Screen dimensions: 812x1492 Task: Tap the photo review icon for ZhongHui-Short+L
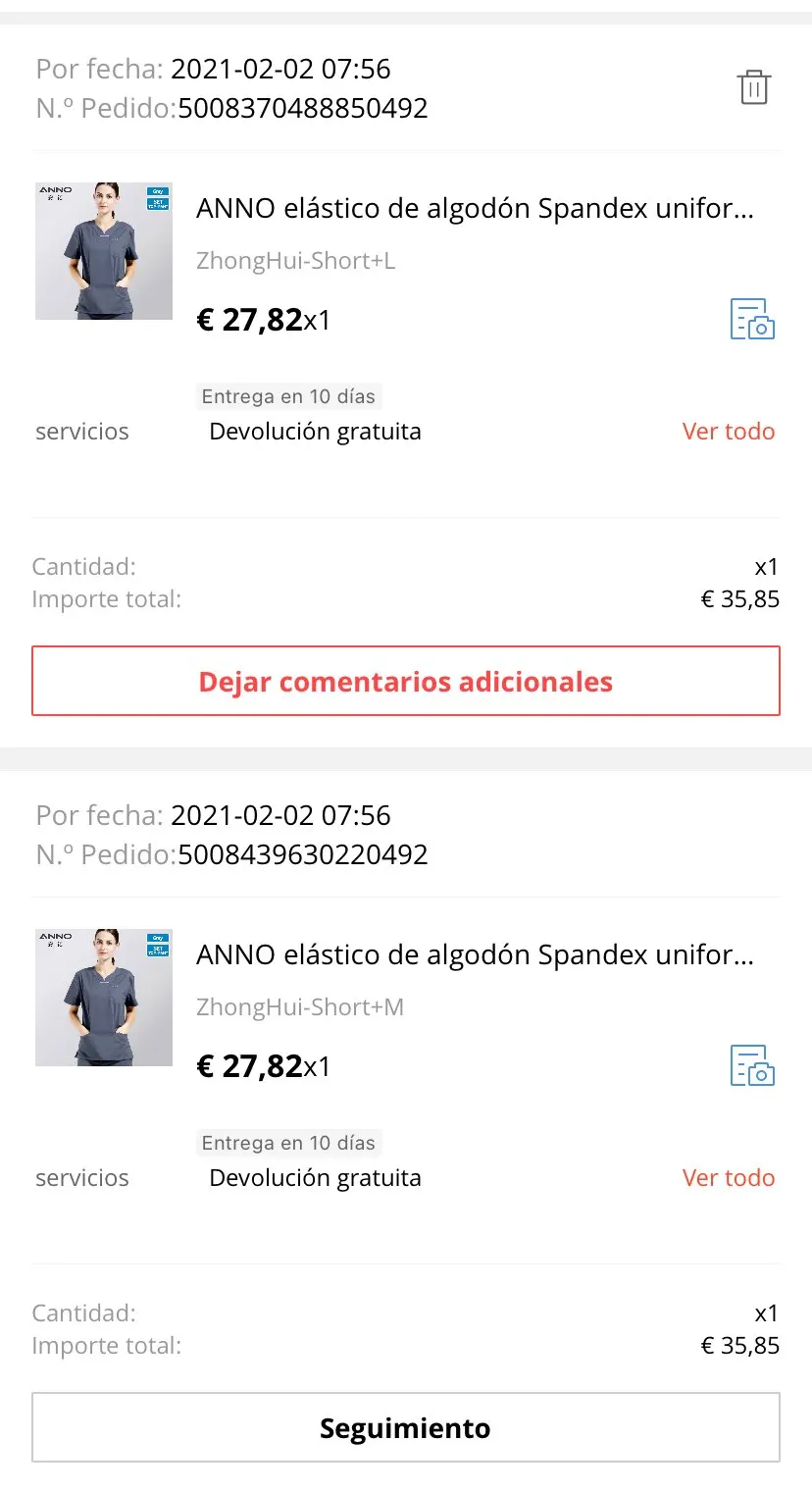[752, 320]
